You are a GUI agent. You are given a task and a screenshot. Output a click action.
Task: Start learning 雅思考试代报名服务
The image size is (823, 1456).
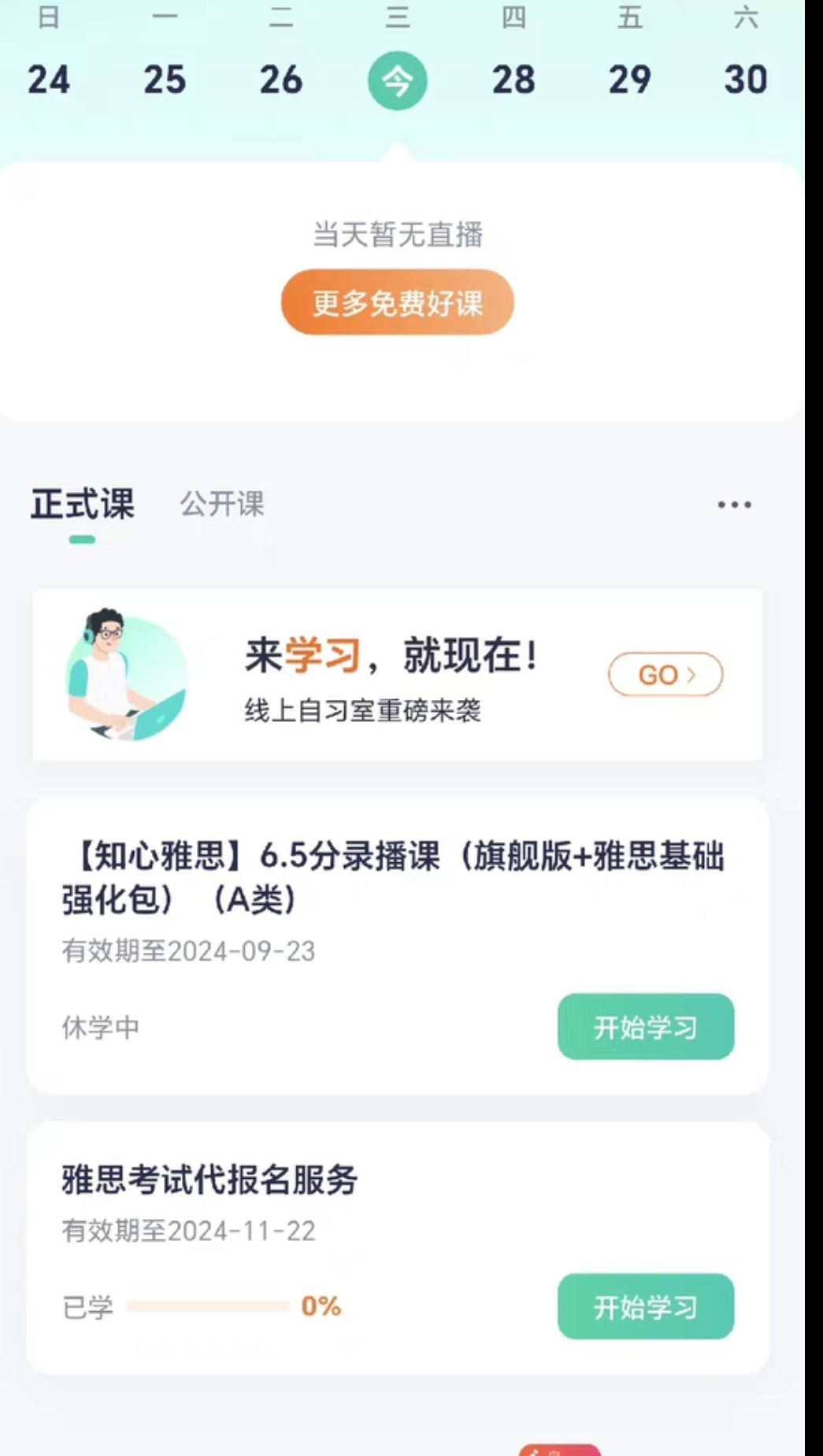pos(645,1307)
